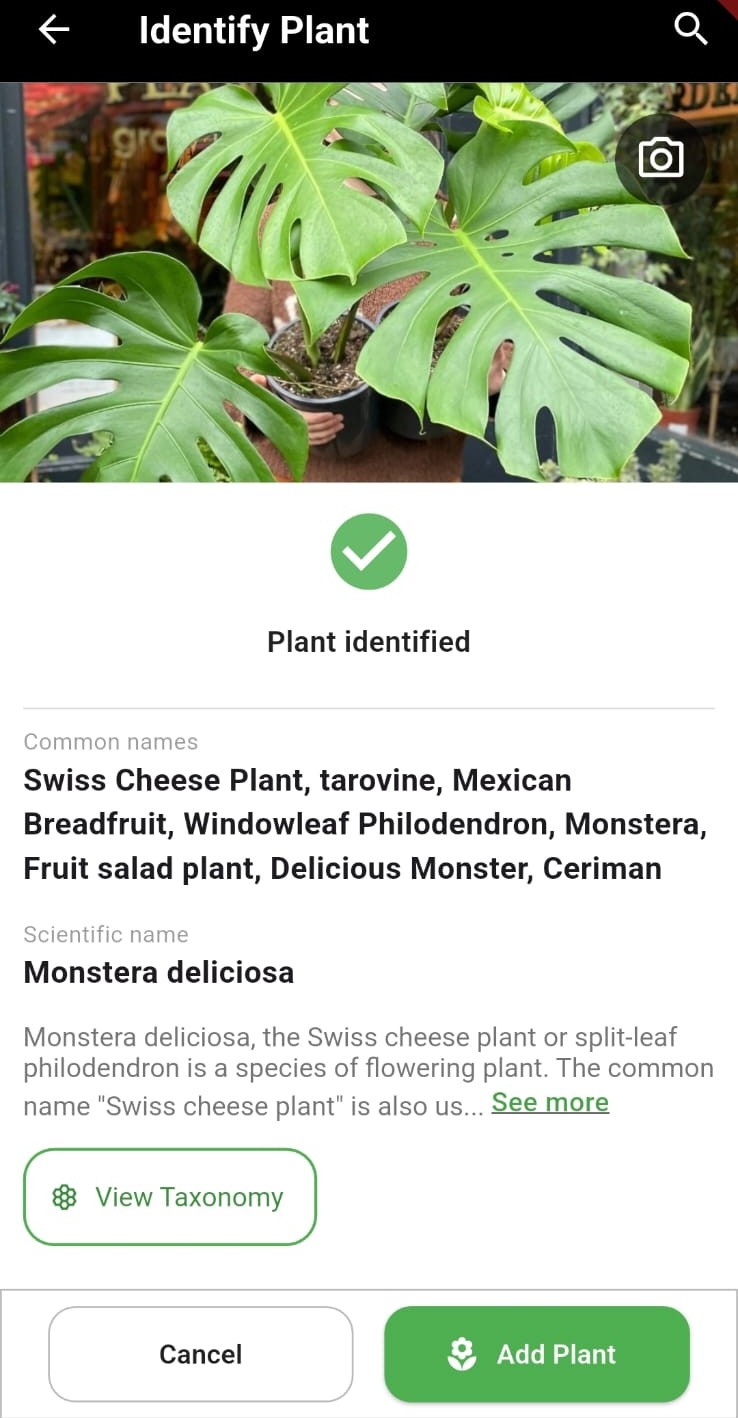
Task: Open the View Taxonomy panel
Action: pyautogui.click(x=170, y=1196)
